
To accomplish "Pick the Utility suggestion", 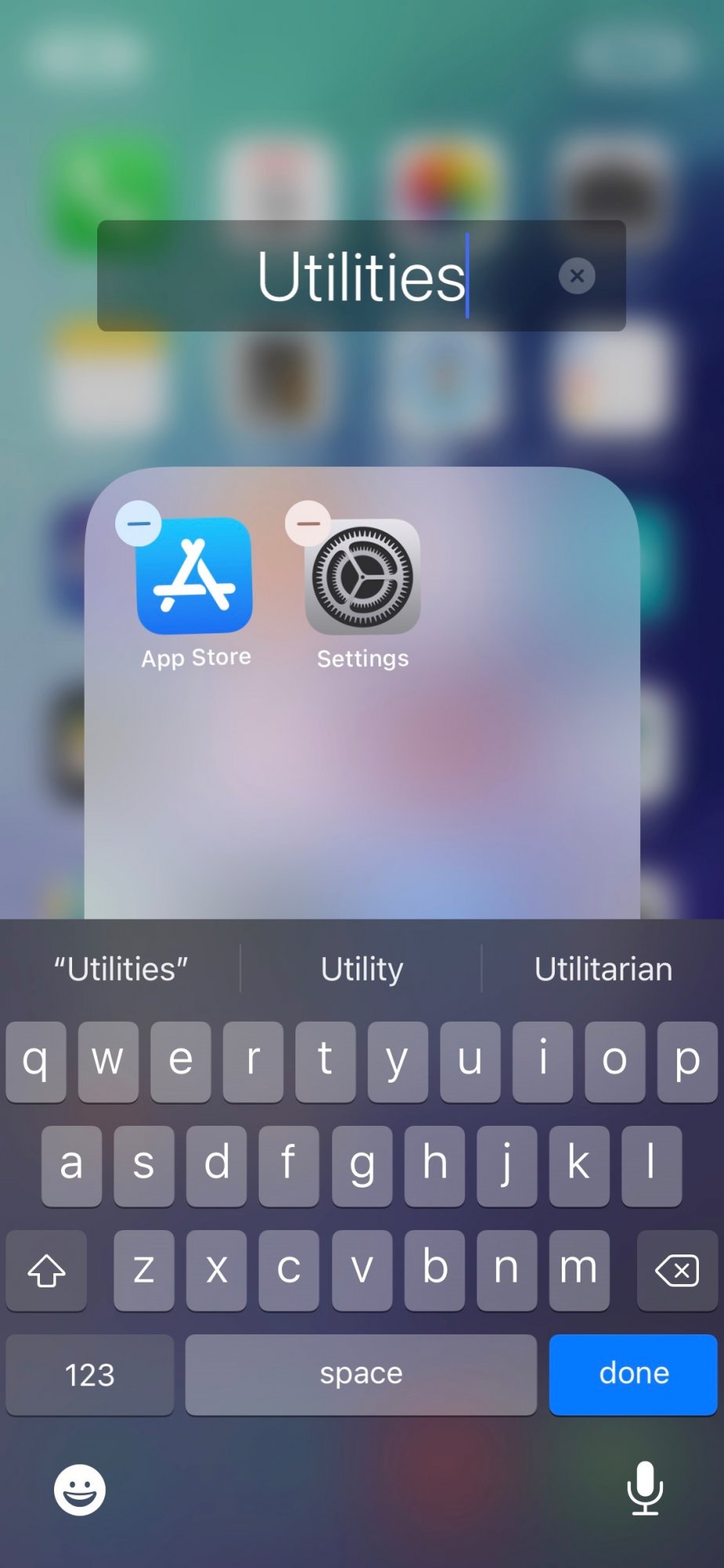I will [361, 969].
